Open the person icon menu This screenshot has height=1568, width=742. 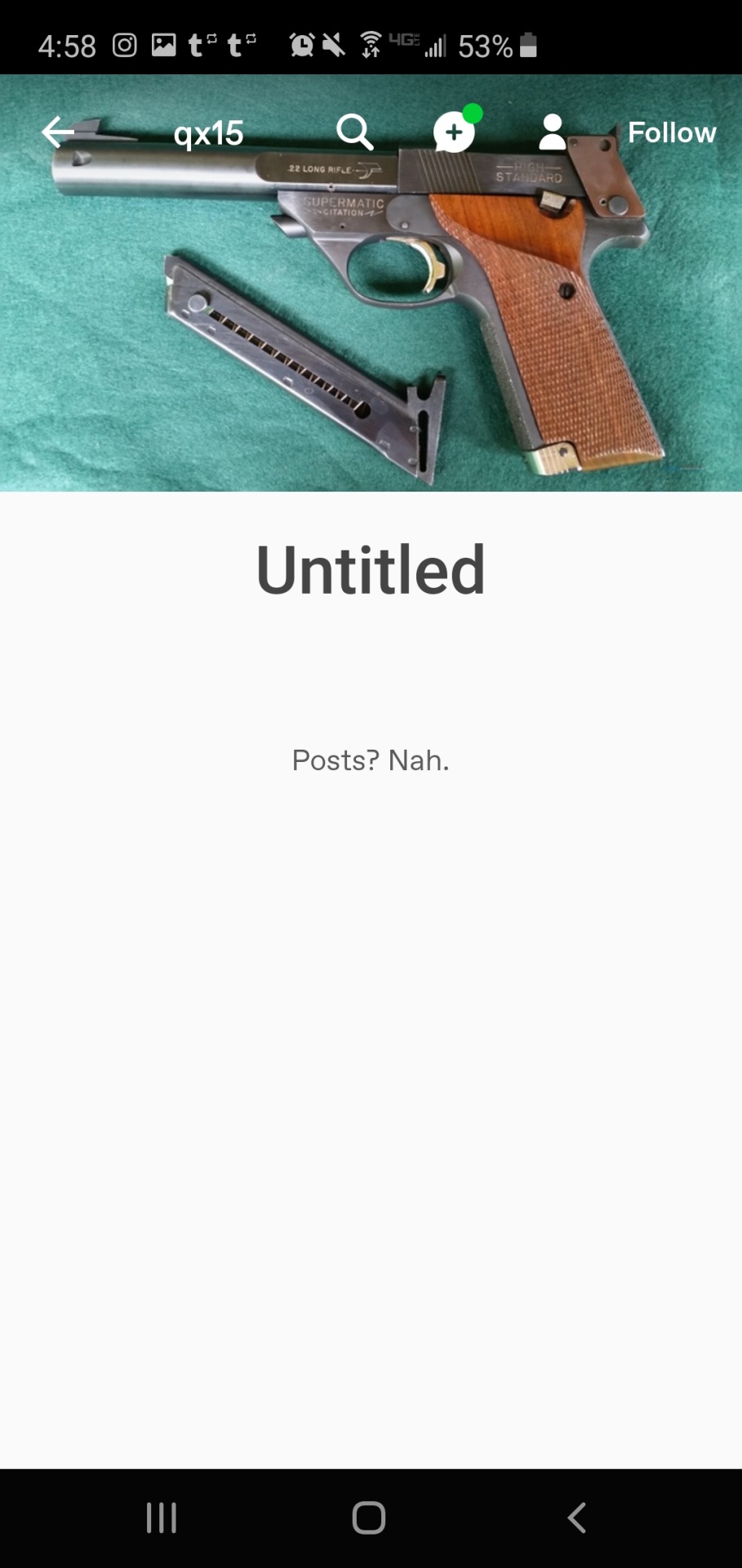point(553,132)
